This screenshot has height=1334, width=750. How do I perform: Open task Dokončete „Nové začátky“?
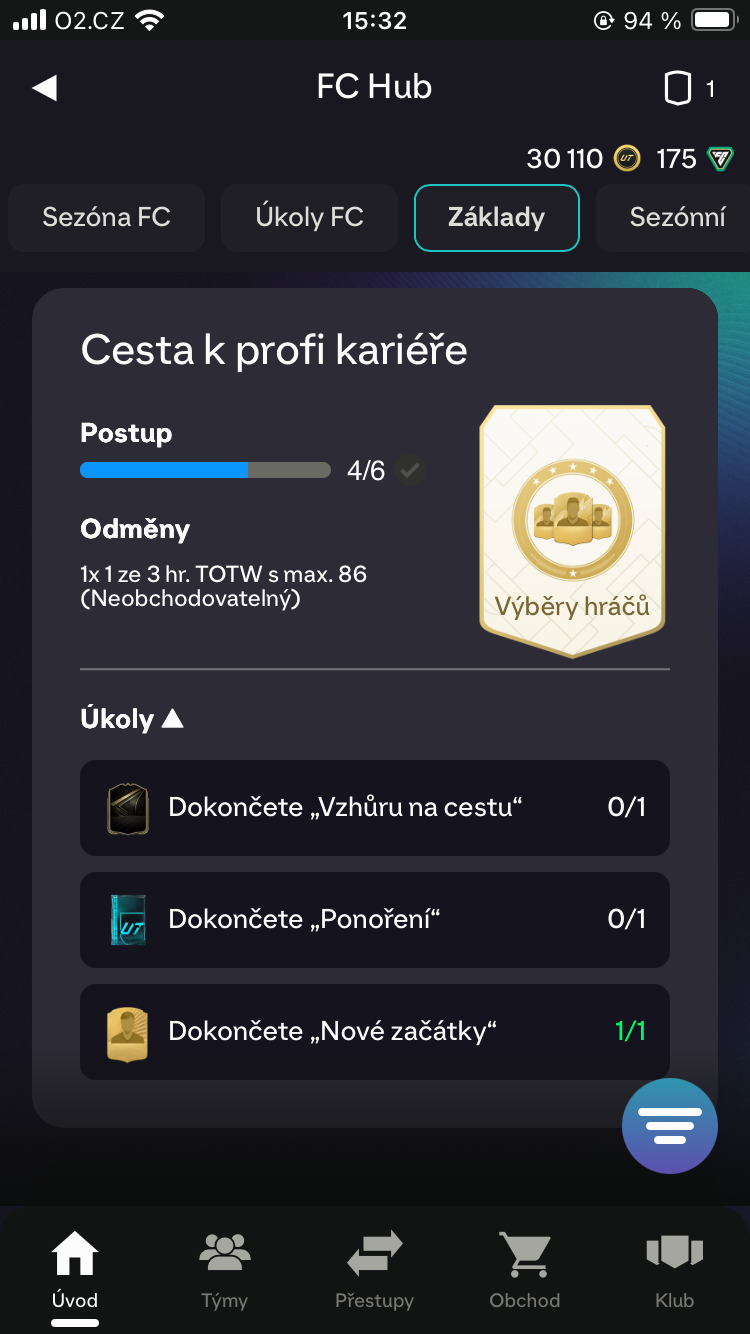[375, 1032]
